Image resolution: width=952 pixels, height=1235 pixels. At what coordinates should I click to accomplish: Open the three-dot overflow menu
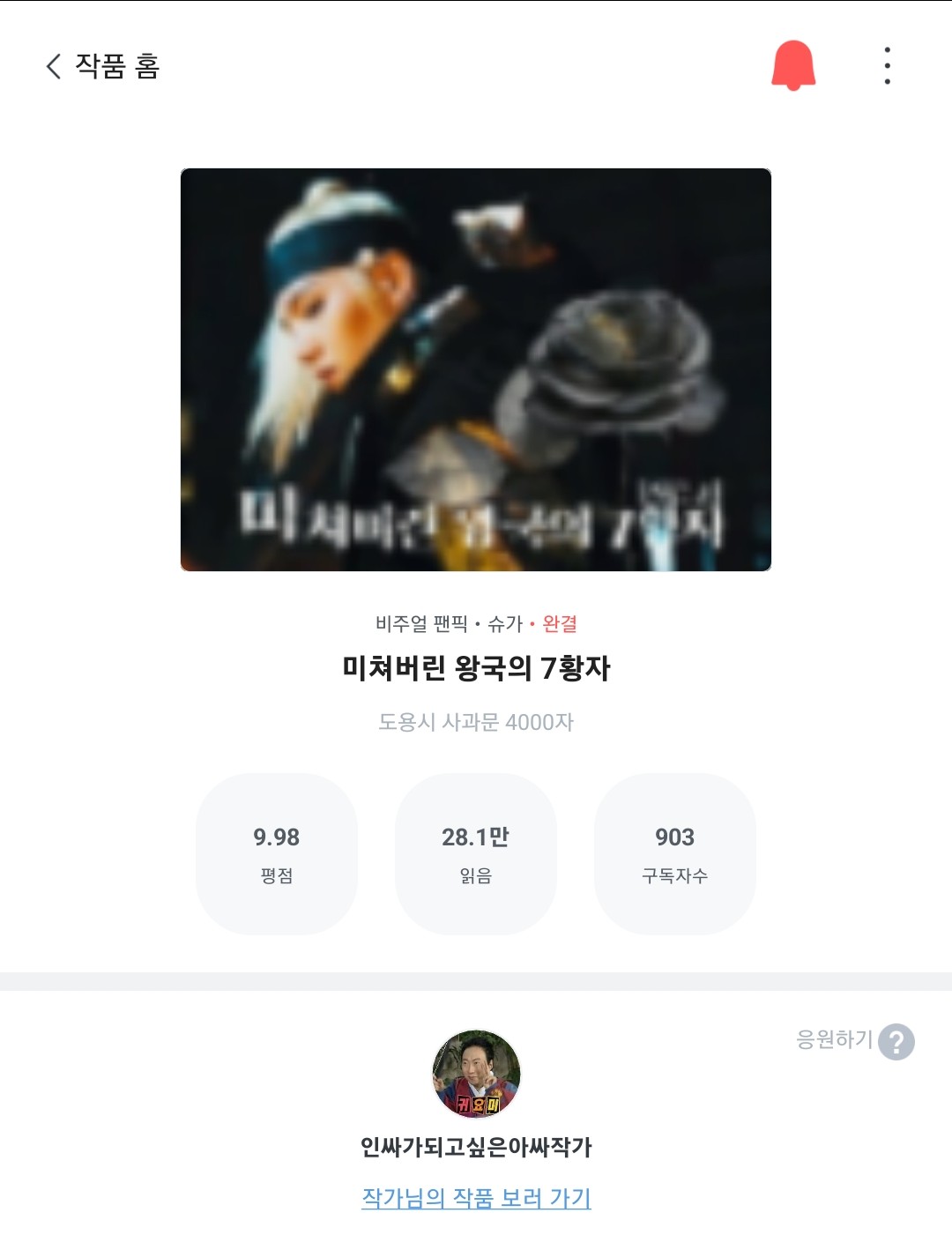pyautogui.click(x=887, y=66)
